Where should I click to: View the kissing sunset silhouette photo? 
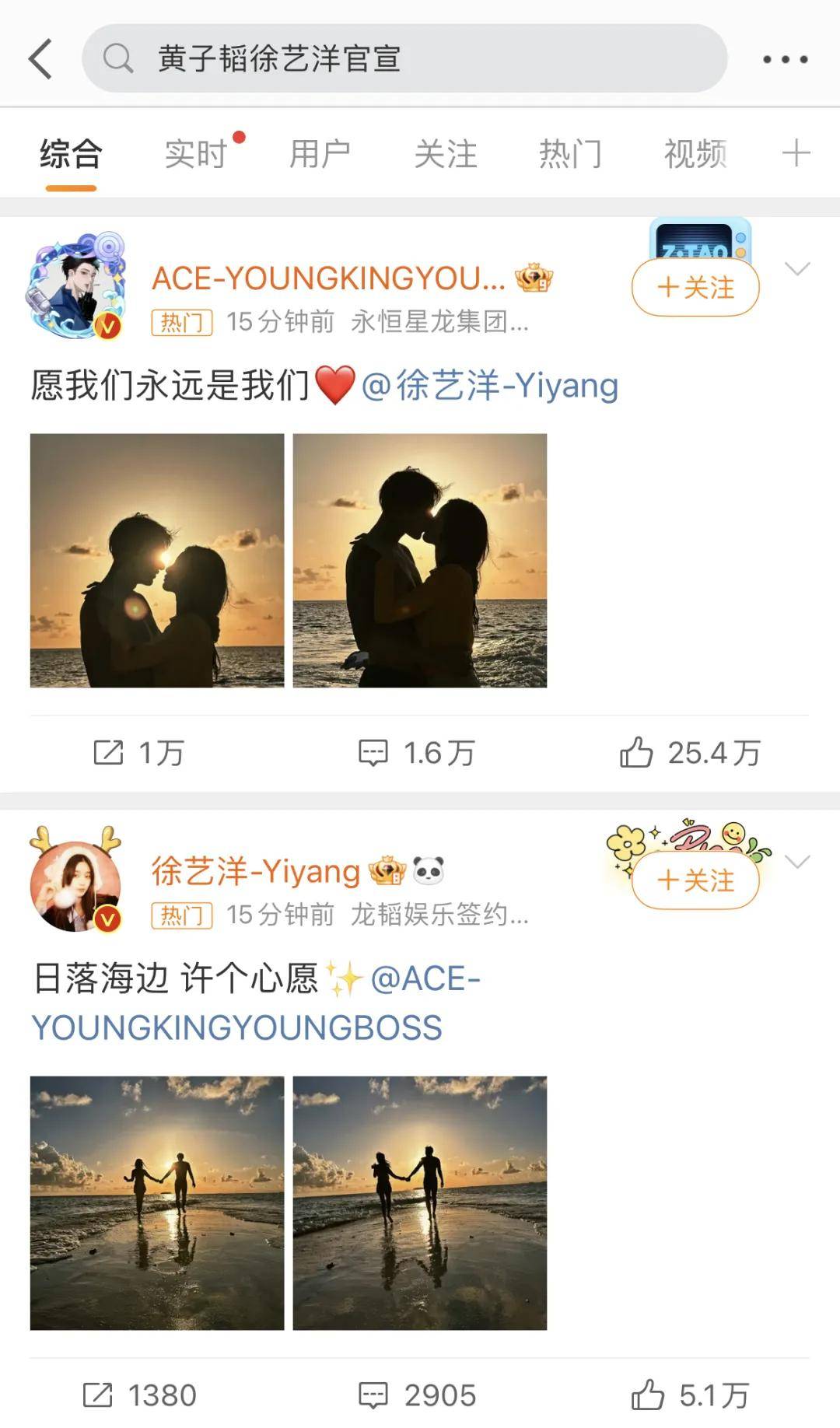(420, 561)
